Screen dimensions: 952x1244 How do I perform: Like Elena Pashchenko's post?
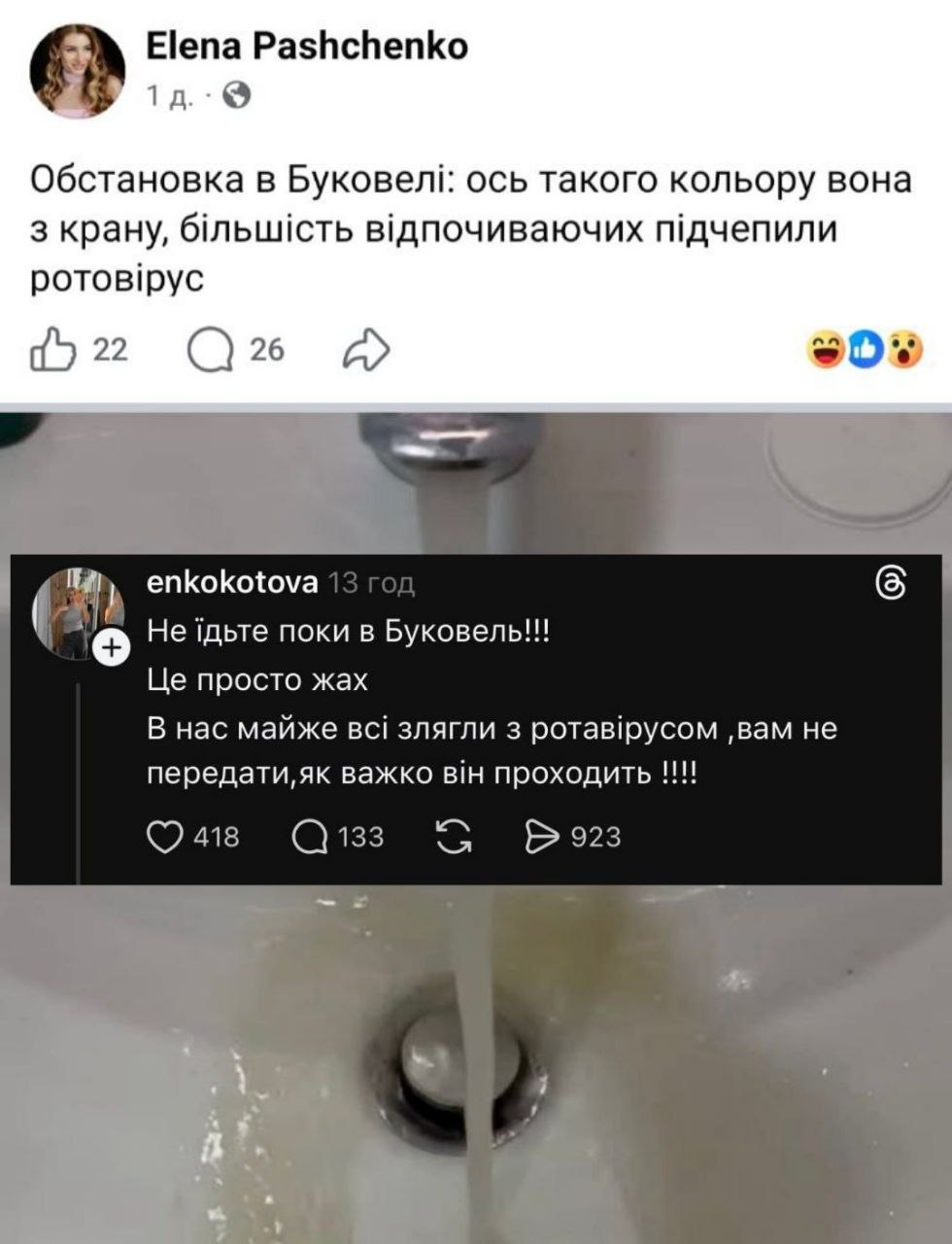[53, 349]
